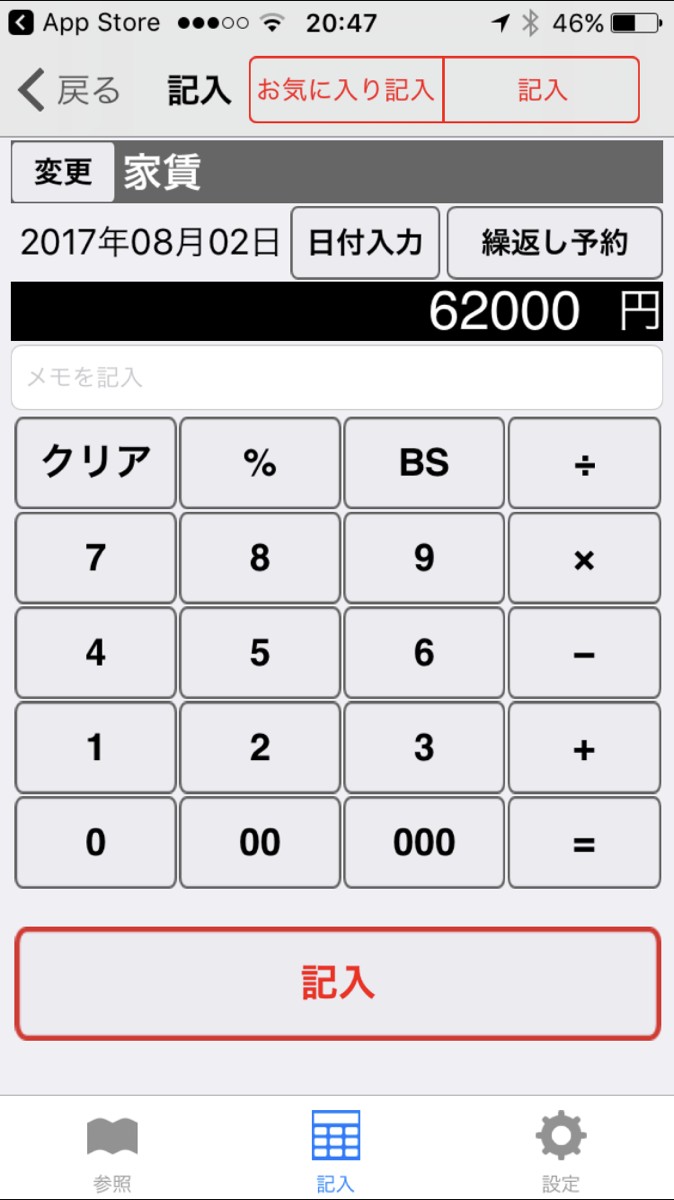
Task: Submit entry with large red 記入 button
Action: click(337, 984)
